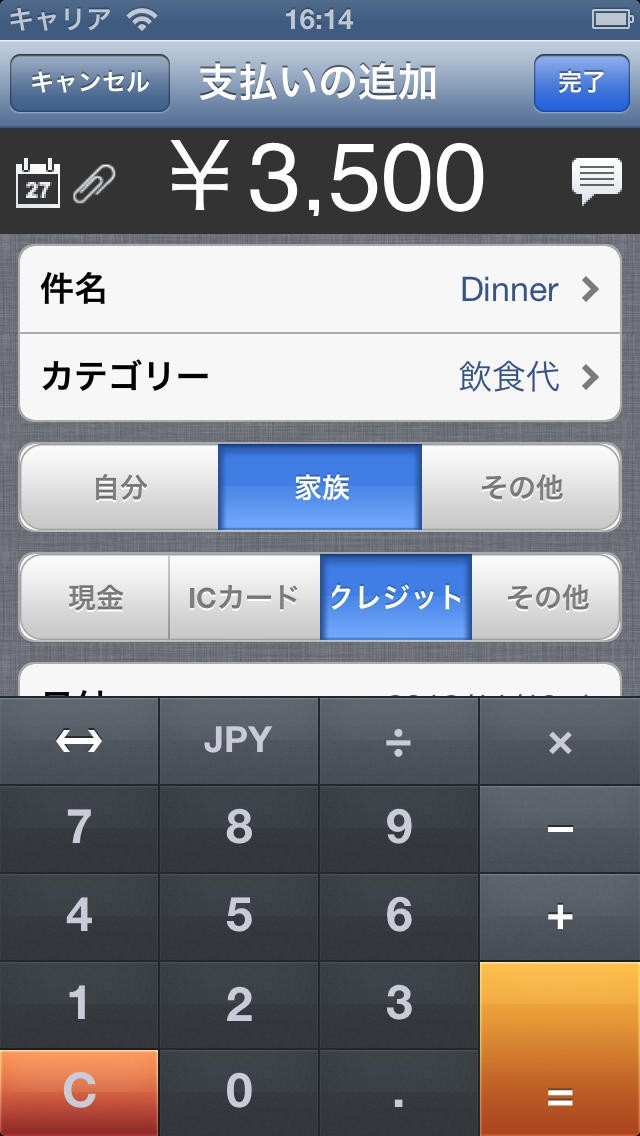Screen dimensions: 640x1136
Task: Tap the double-arrow convert key
Action: tap(79, 741)
